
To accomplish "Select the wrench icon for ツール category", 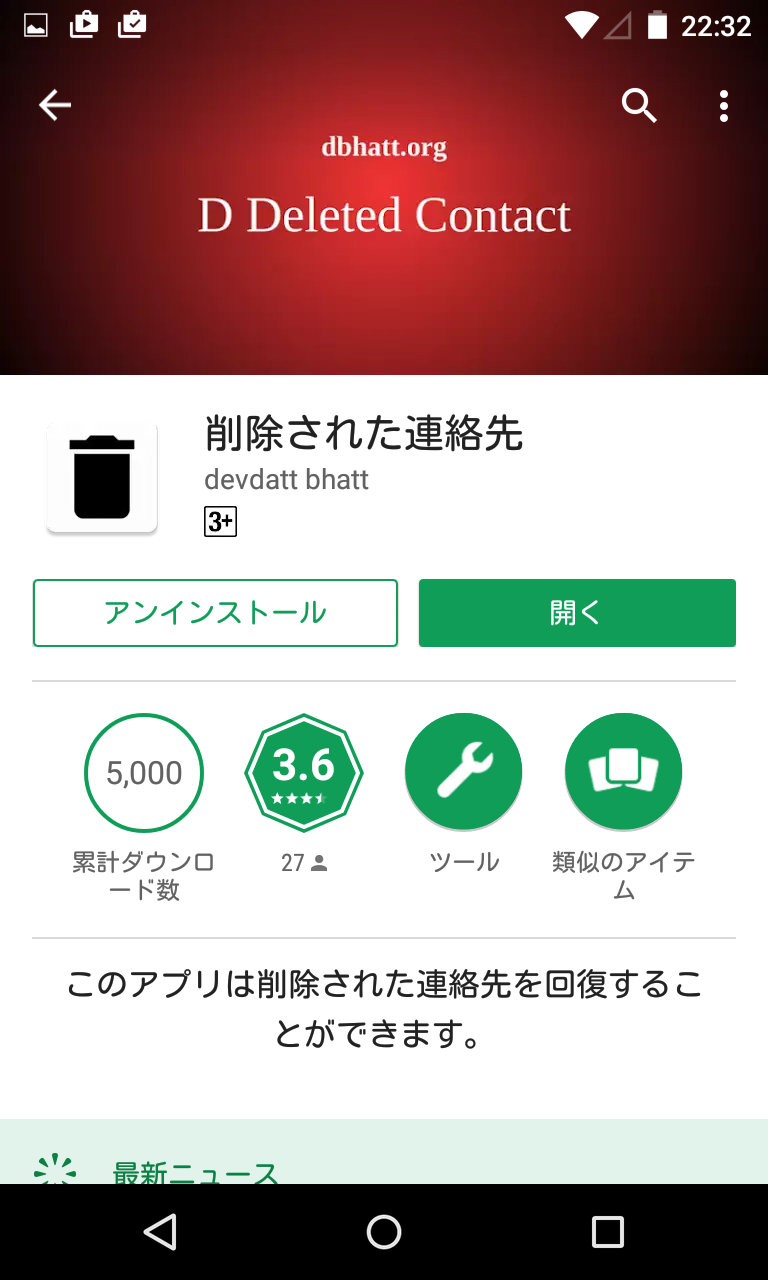I will point(463,771).
